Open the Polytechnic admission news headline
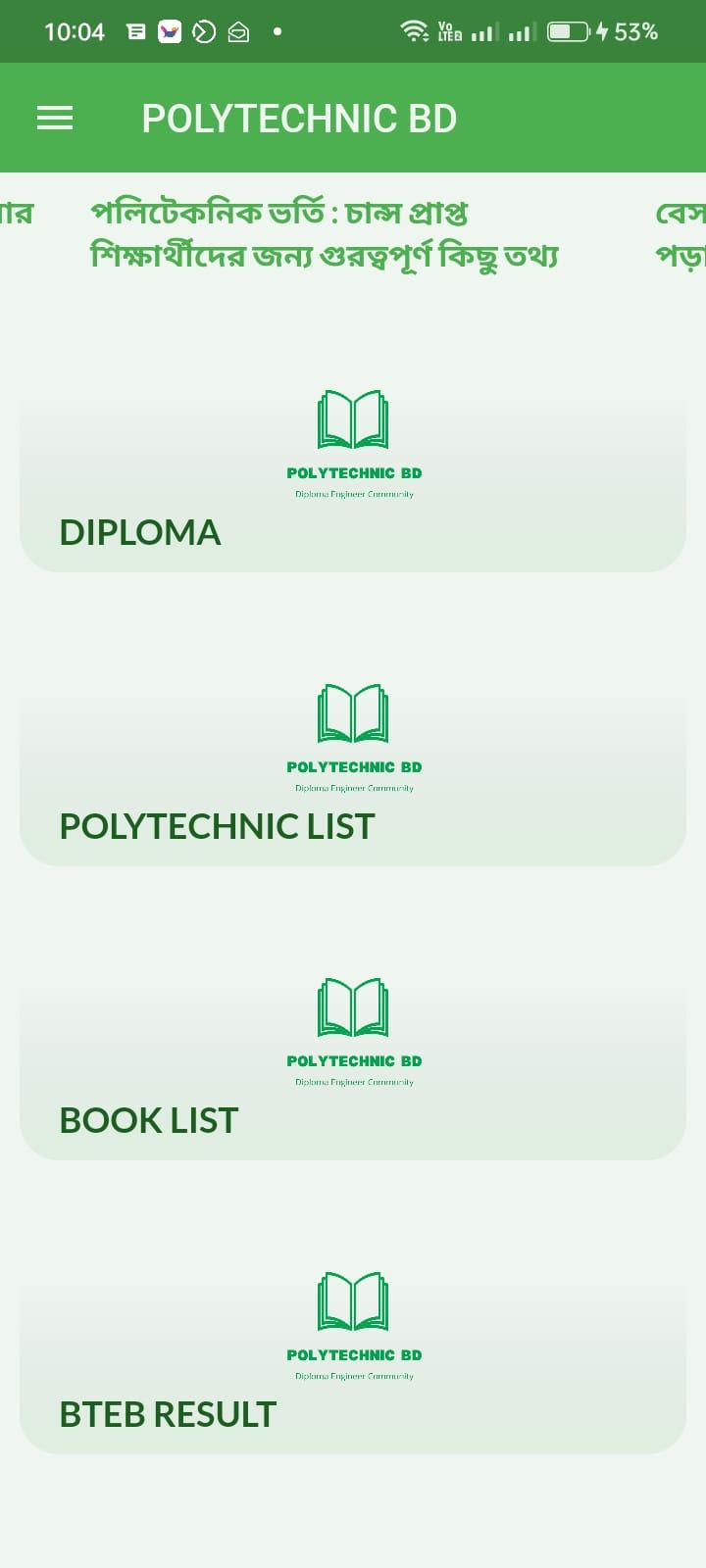This screenshot has height=1568, width=706. tap(324, 234)
